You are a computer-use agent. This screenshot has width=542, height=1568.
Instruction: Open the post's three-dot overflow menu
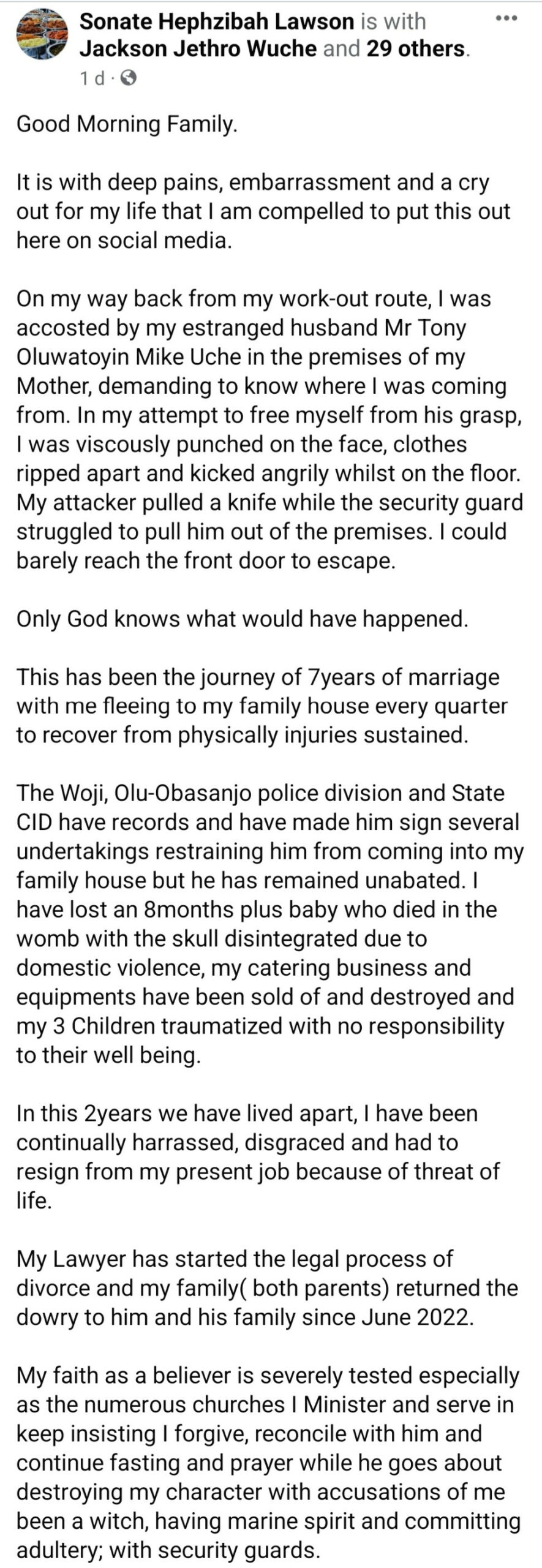point(506,19)
